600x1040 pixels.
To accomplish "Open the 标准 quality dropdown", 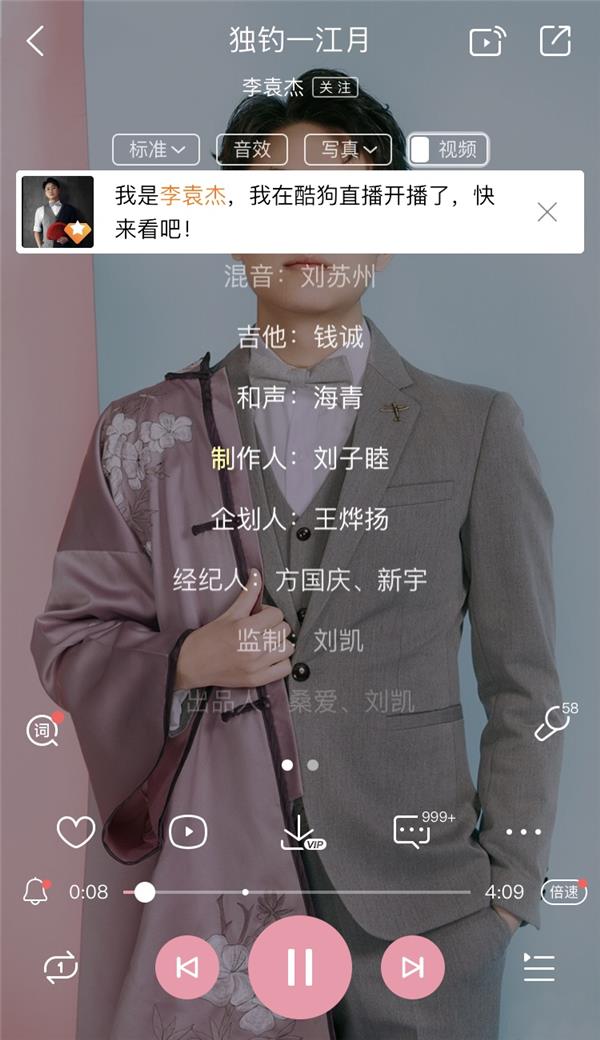I will point(156,149).
